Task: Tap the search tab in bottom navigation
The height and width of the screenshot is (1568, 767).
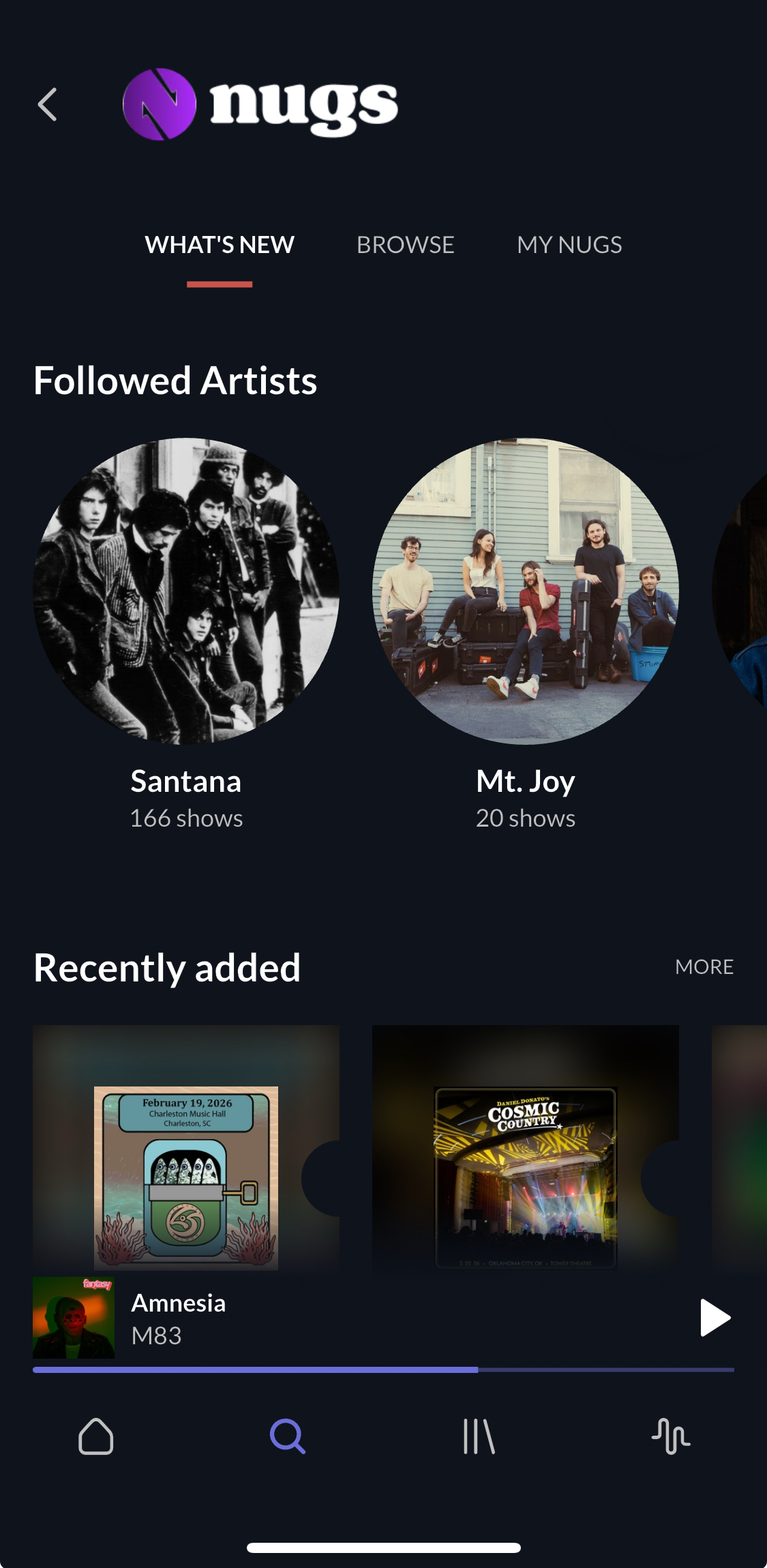Action: 287,1436
